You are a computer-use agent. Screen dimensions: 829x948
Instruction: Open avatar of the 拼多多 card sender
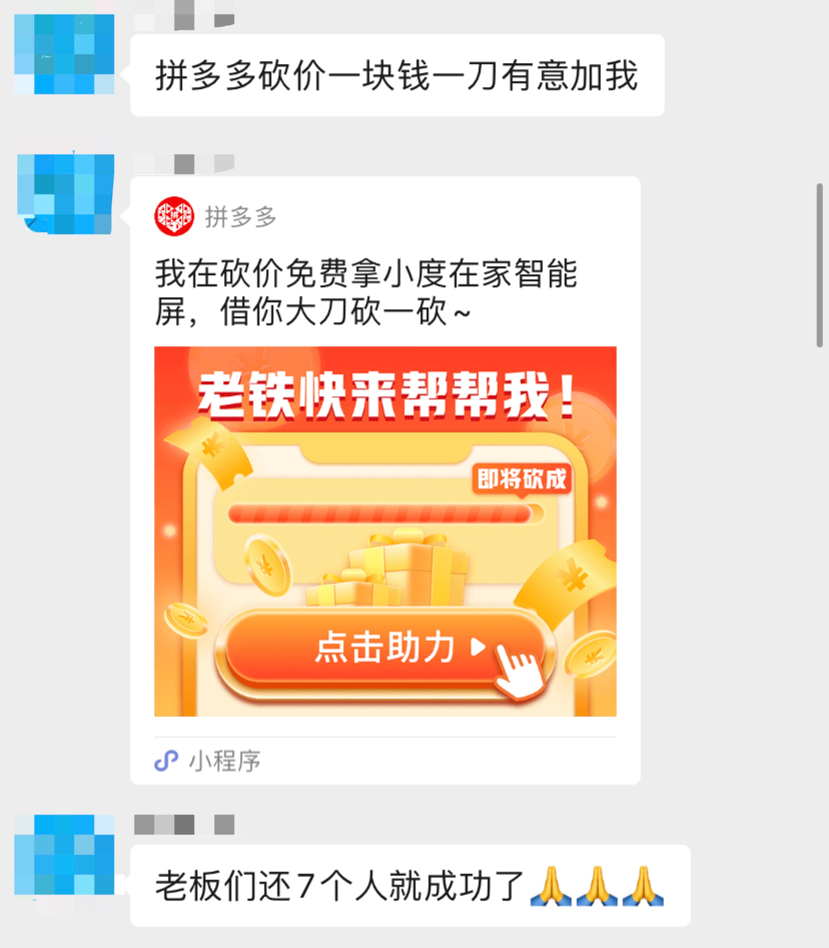[65, 190]
